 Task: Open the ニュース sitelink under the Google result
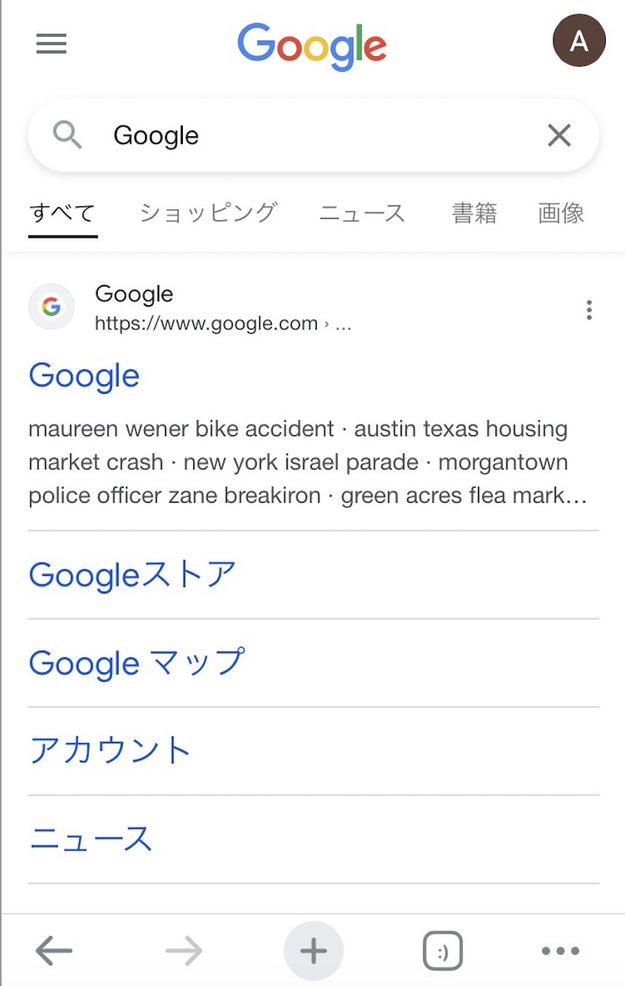pos(90,839)
